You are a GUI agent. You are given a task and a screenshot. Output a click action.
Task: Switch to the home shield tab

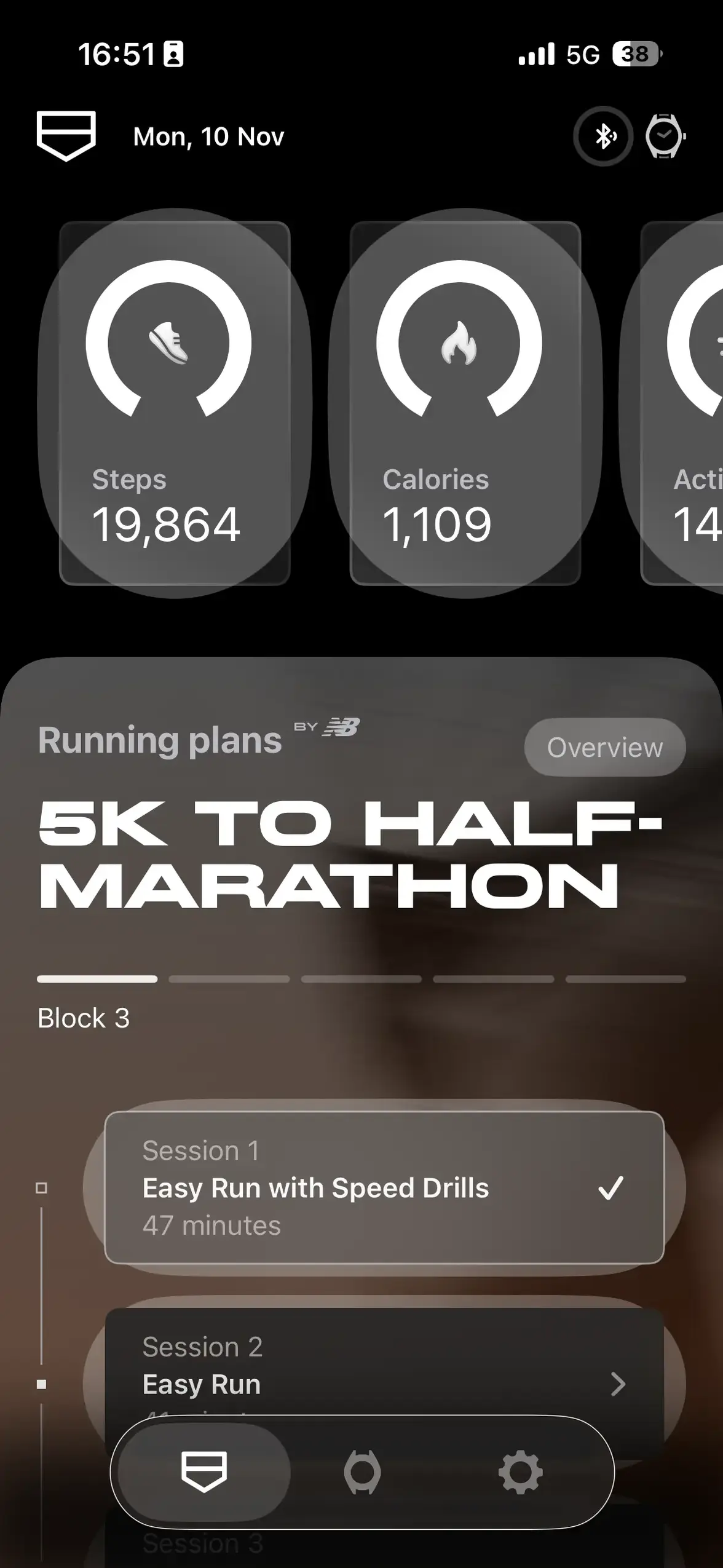coord(204,1472)
